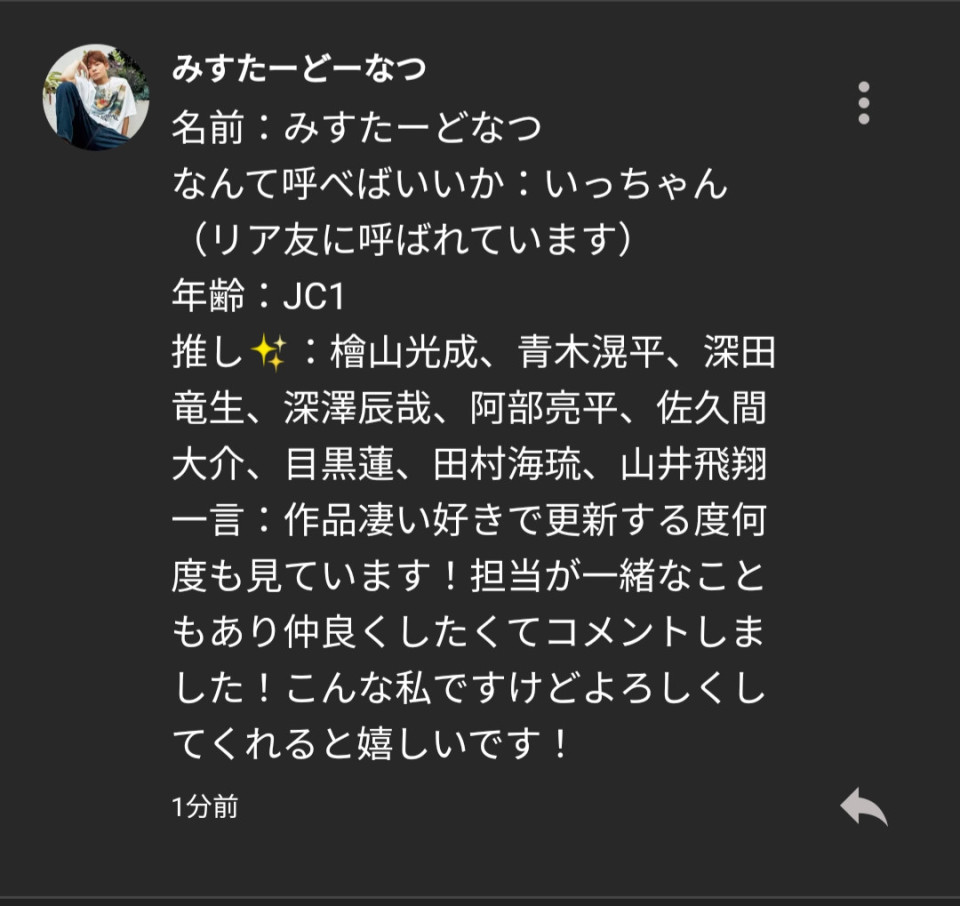Open the username みすたーどーなつ

[x=298, y=69]
